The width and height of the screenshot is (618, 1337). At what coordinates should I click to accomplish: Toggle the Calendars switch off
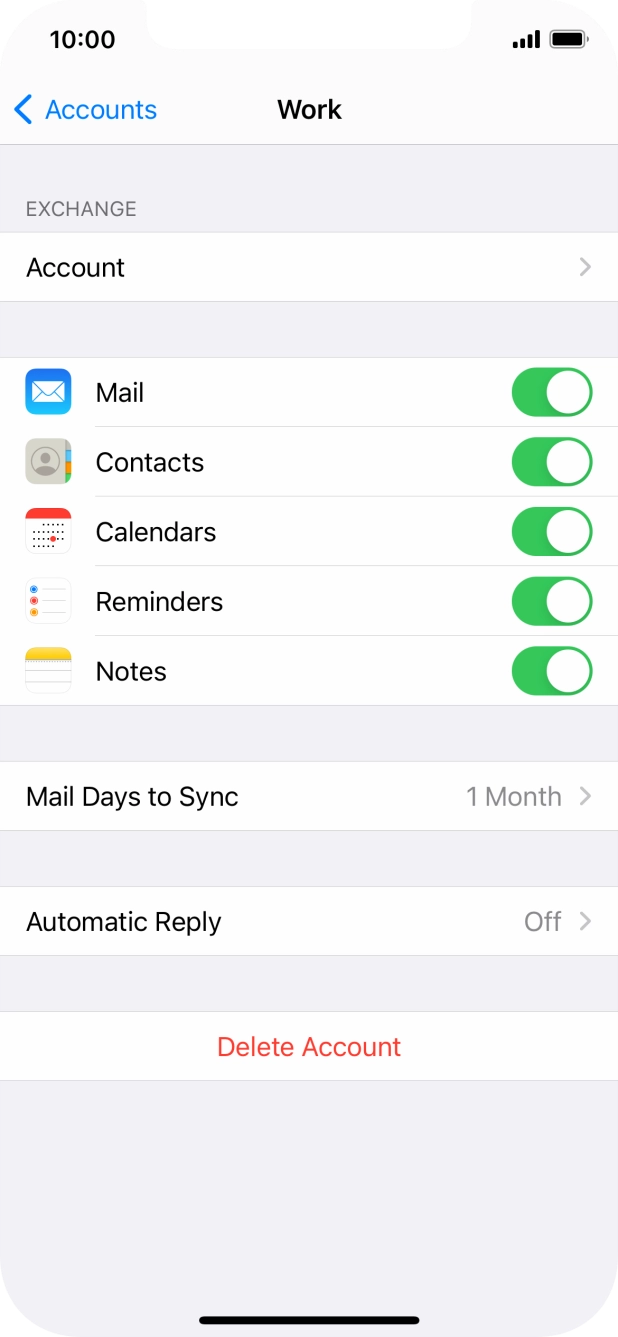click(551, 532)
